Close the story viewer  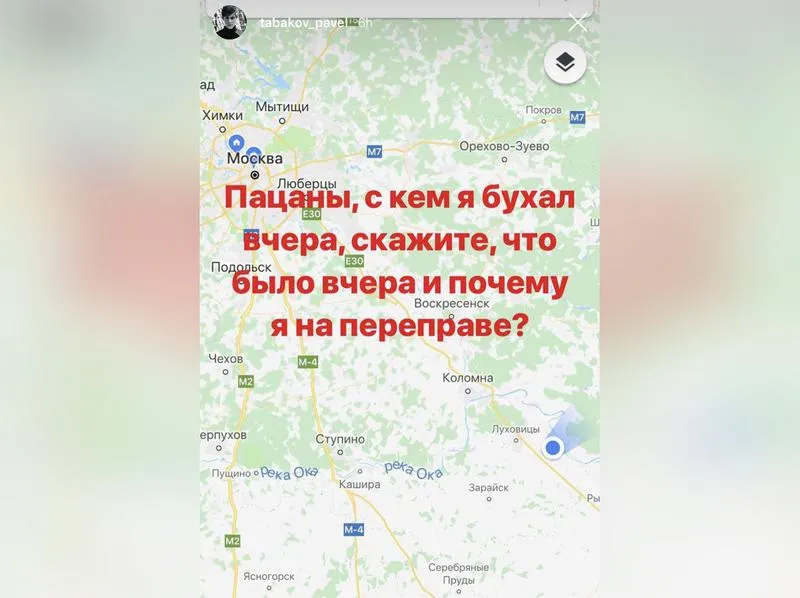point(577,21)
